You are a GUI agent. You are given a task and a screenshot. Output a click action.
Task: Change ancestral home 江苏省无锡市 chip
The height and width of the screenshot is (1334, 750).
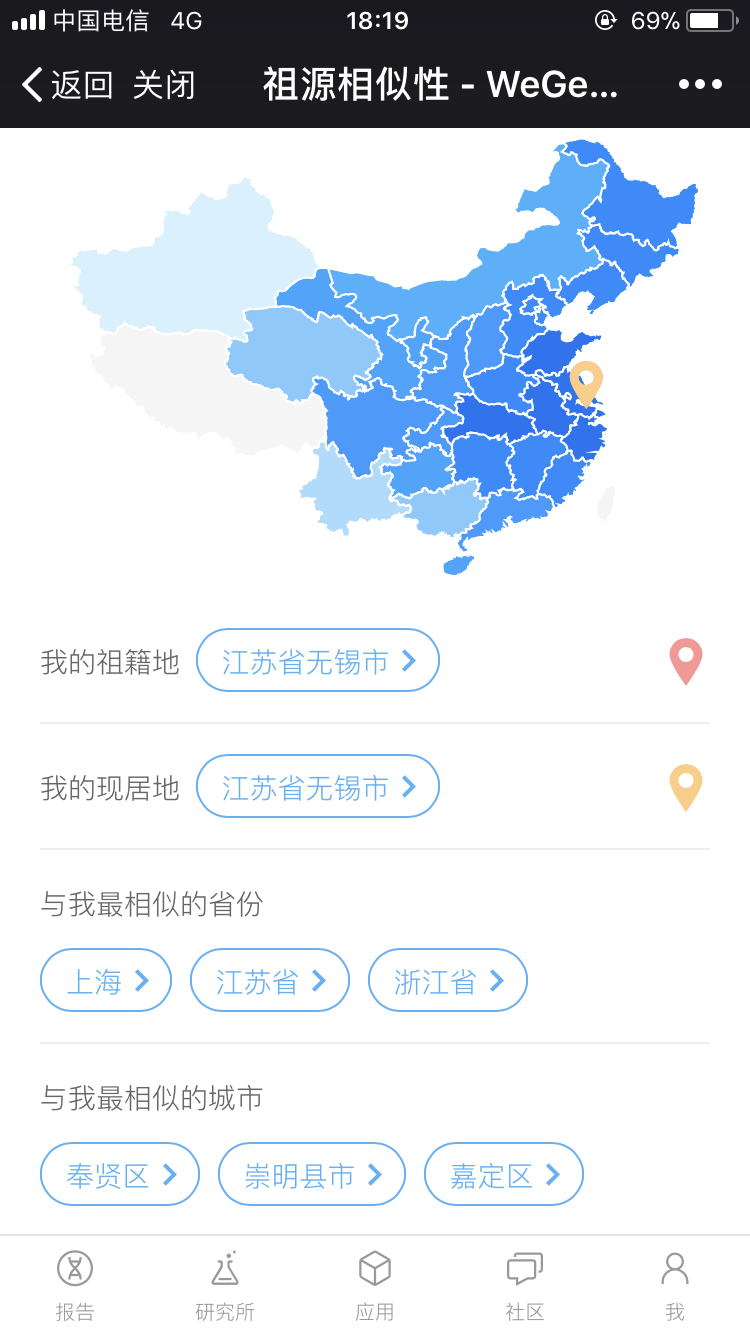pyautogui.click(x=318, y=660)
